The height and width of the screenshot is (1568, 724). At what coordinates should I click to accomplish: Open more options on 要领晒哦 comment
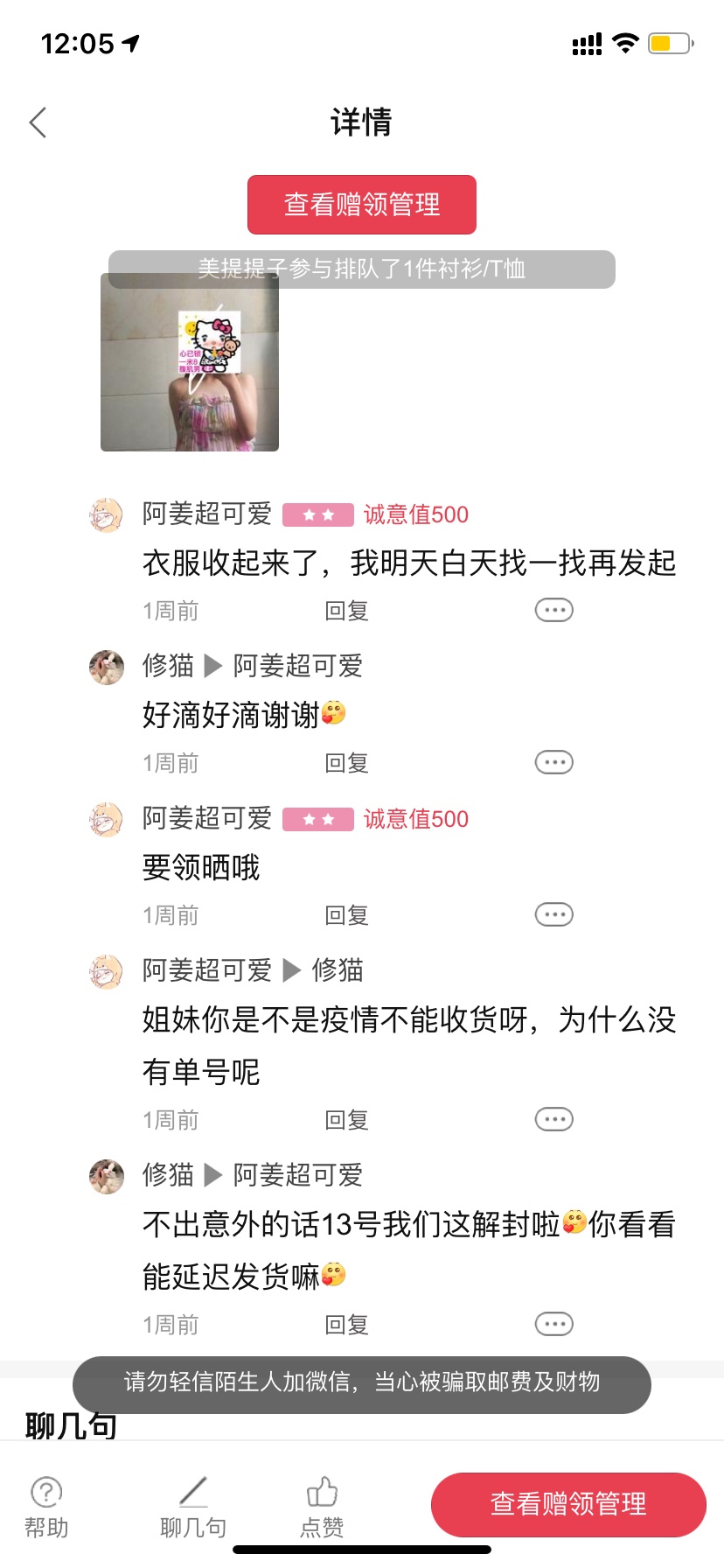553,914
